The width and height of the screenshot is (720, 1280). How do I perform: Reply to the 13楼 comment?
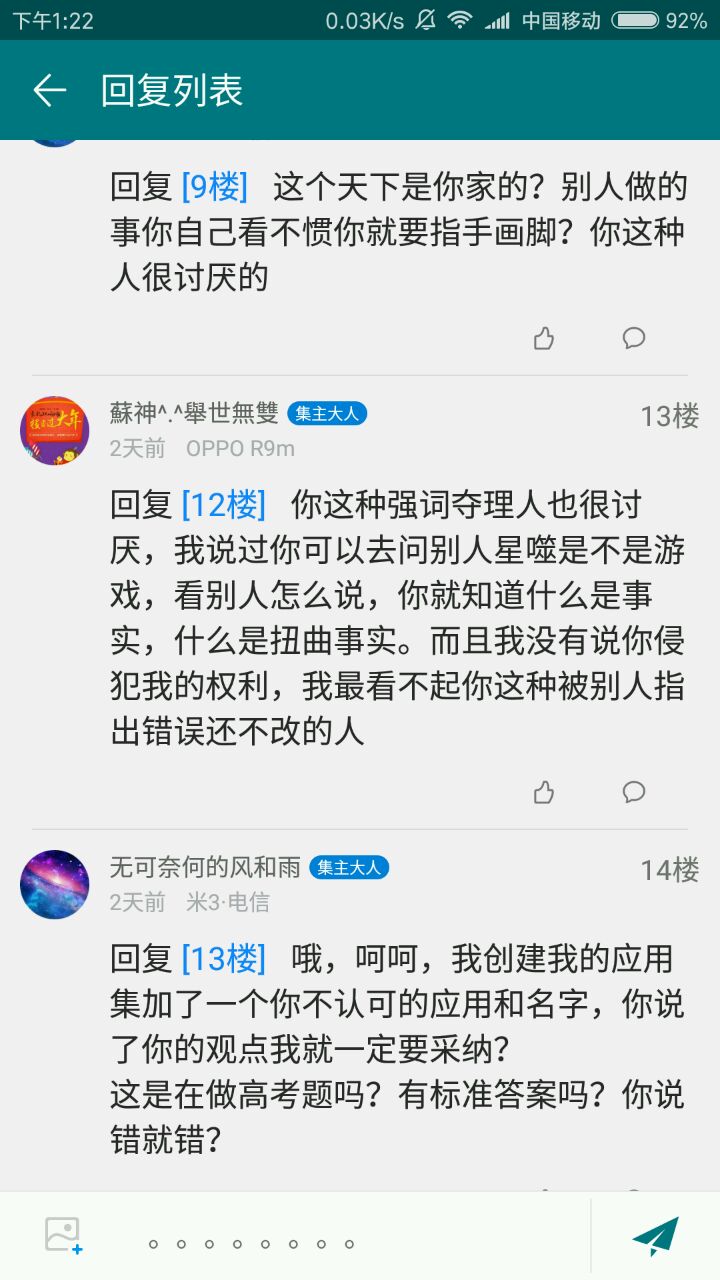click(x=634, y=793)
